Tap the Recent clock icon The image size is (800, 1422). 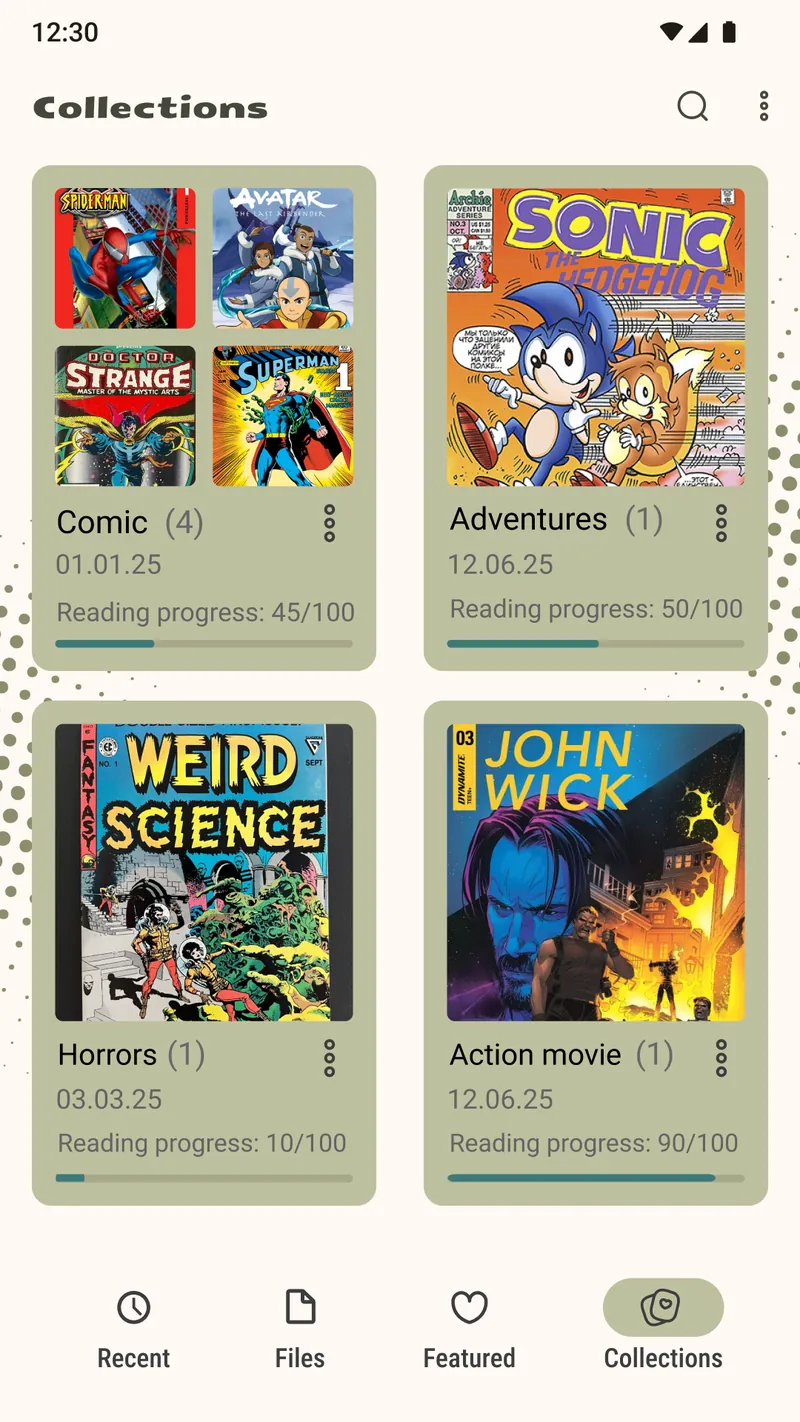134,1307
